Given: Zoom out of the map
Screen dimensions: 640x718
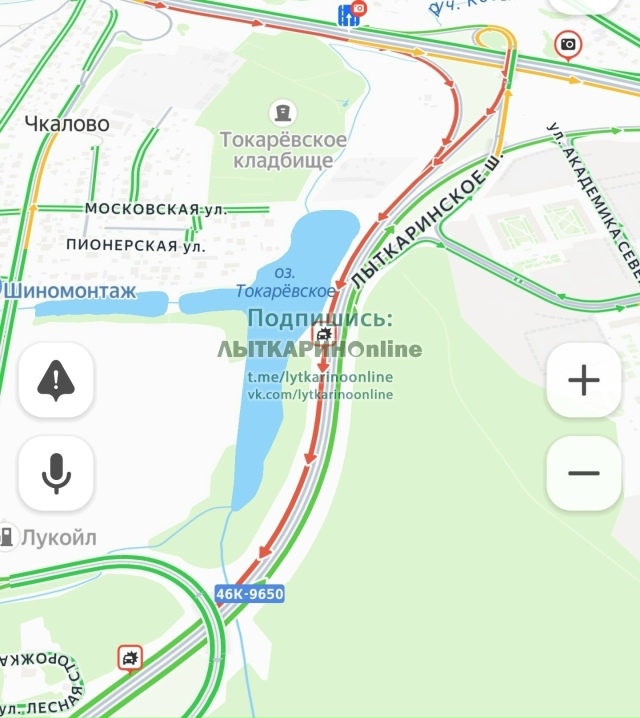Looking at the screenshot, I should [x=583, y=473].
